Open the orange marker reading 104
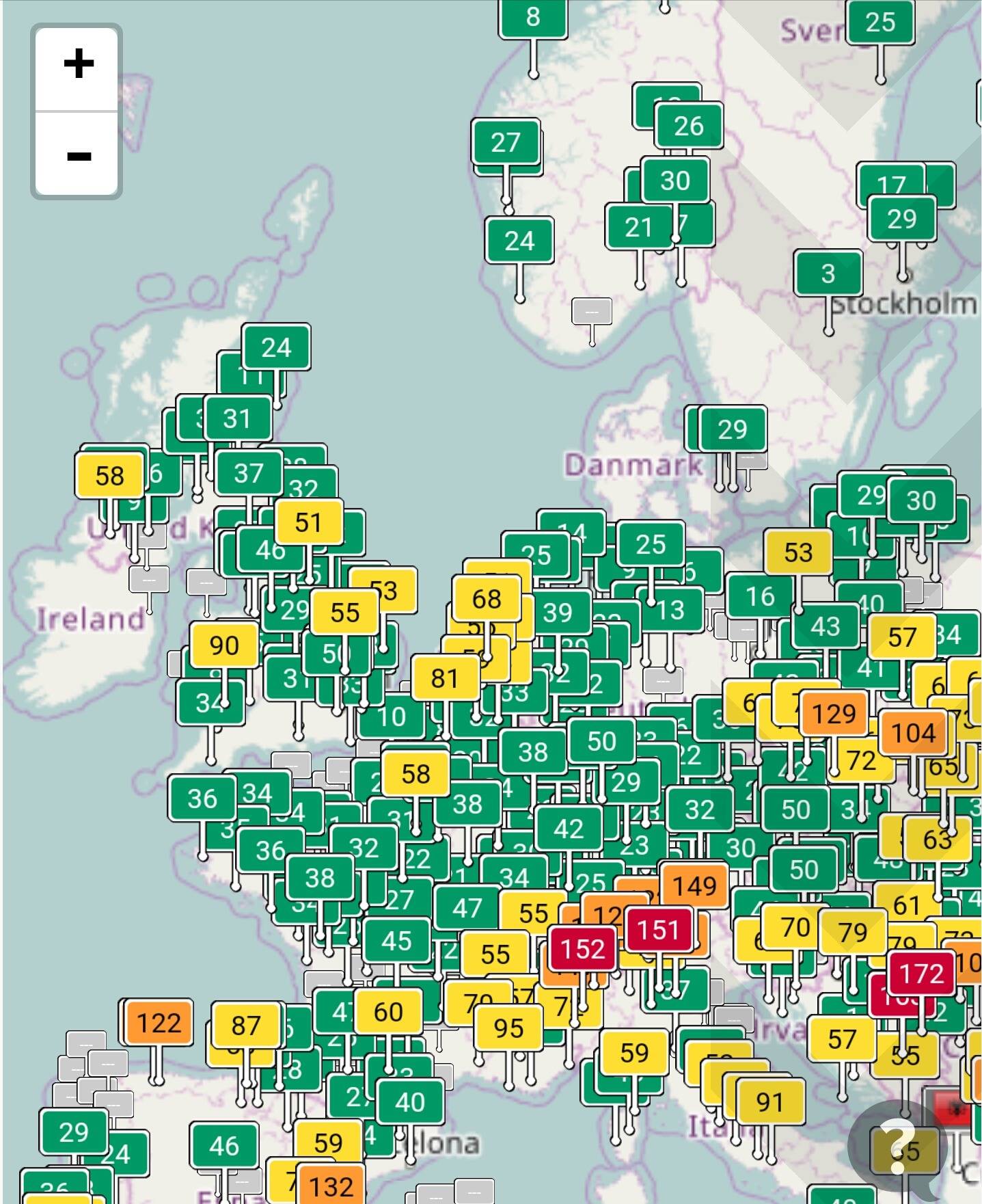This screenshot has height=1204, width=982. [913, 734]
